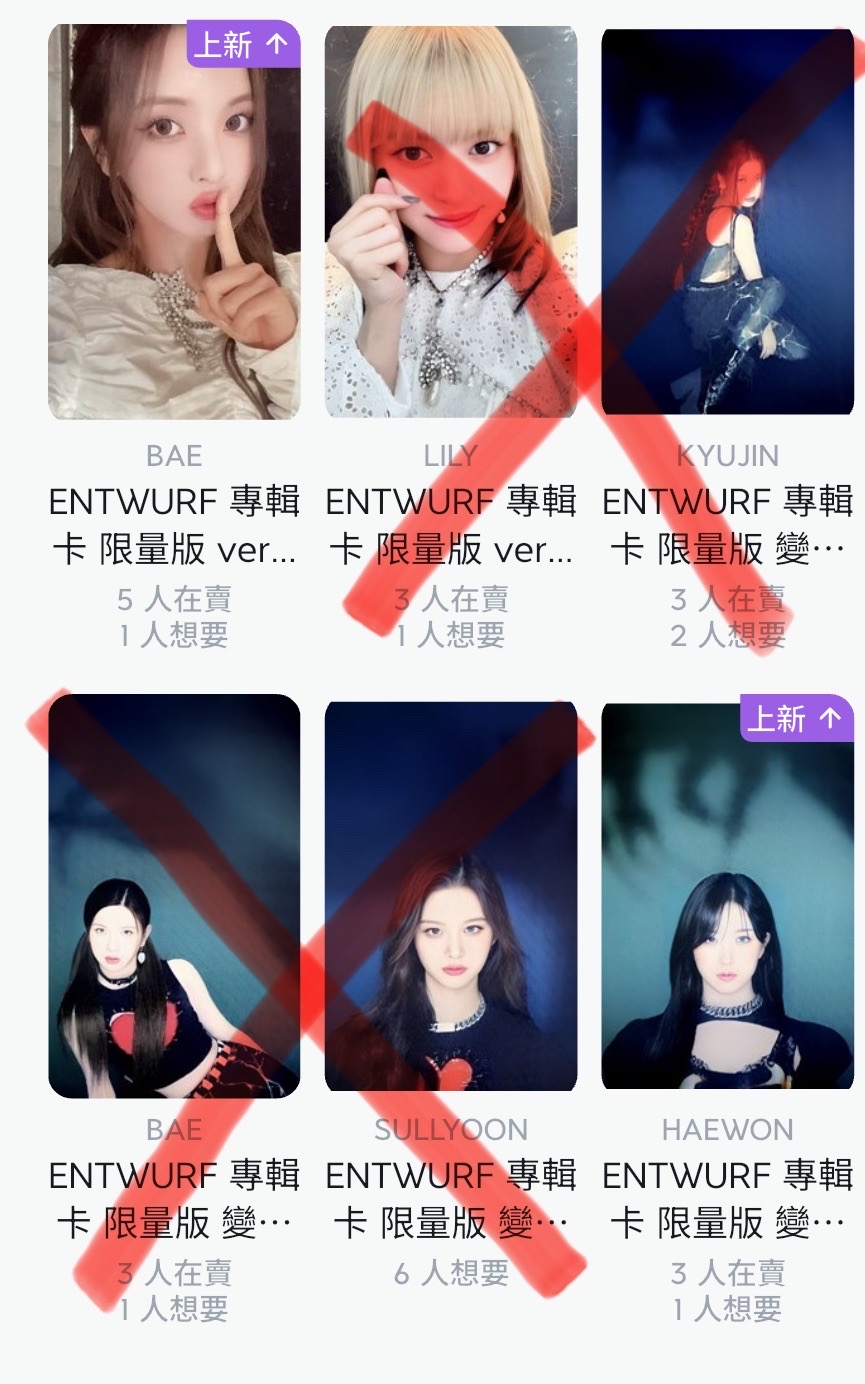This screenshot has width=865, height=1384.
Task: Click the 6 人想要 count under SULLYOON
Action: pos(449,1273)
